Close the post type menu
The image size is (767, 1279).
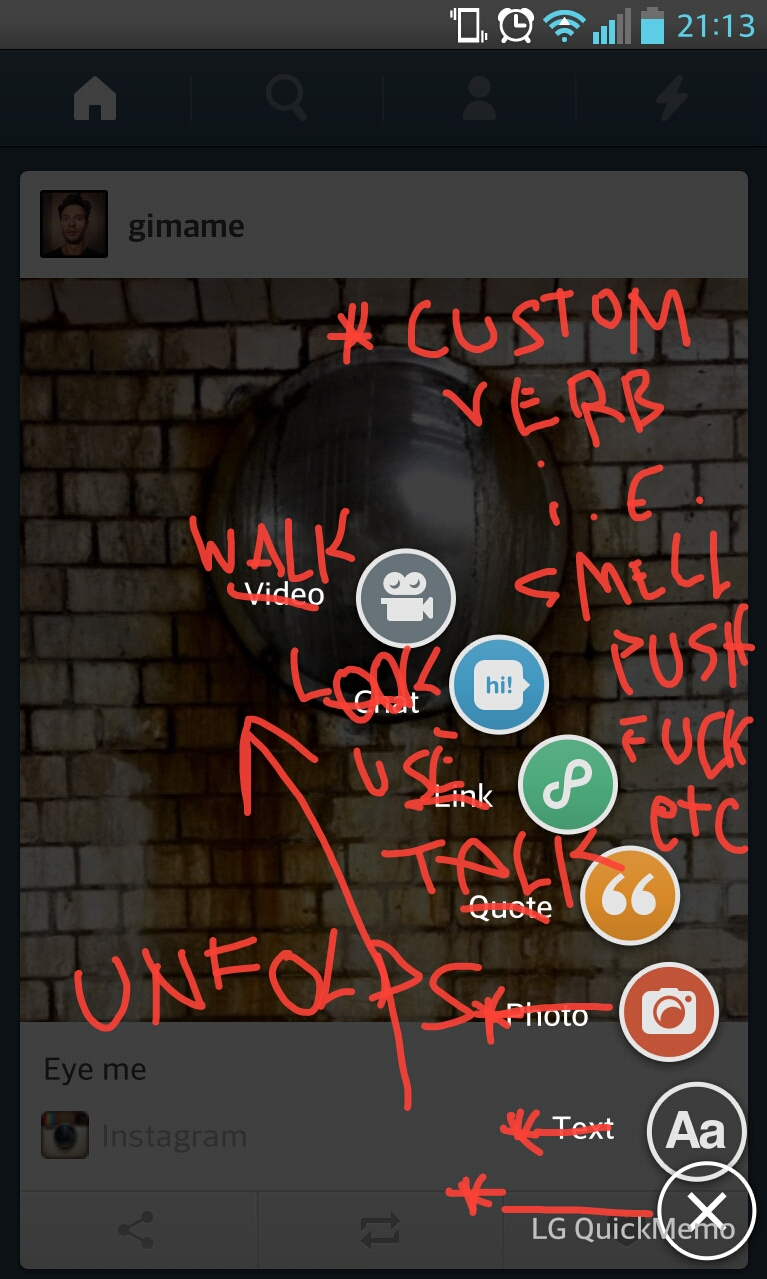point(706,1211)
